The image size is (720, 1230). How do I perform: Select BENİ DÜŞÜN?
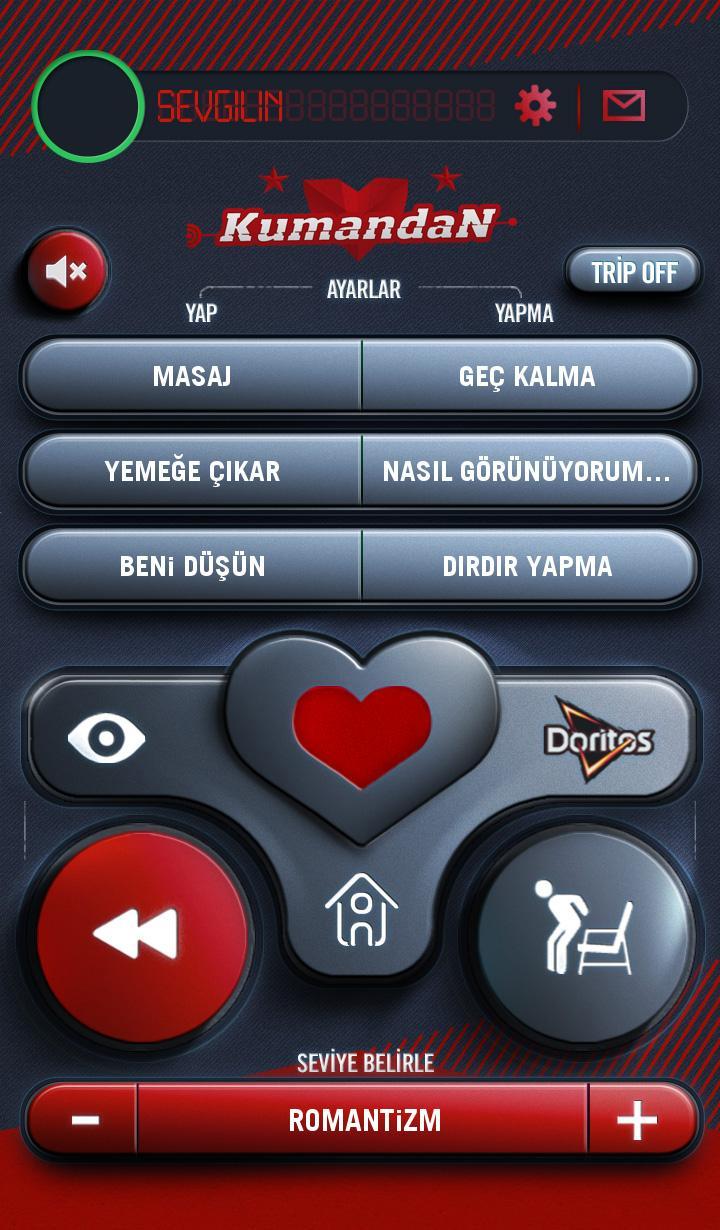pos(189,566)
